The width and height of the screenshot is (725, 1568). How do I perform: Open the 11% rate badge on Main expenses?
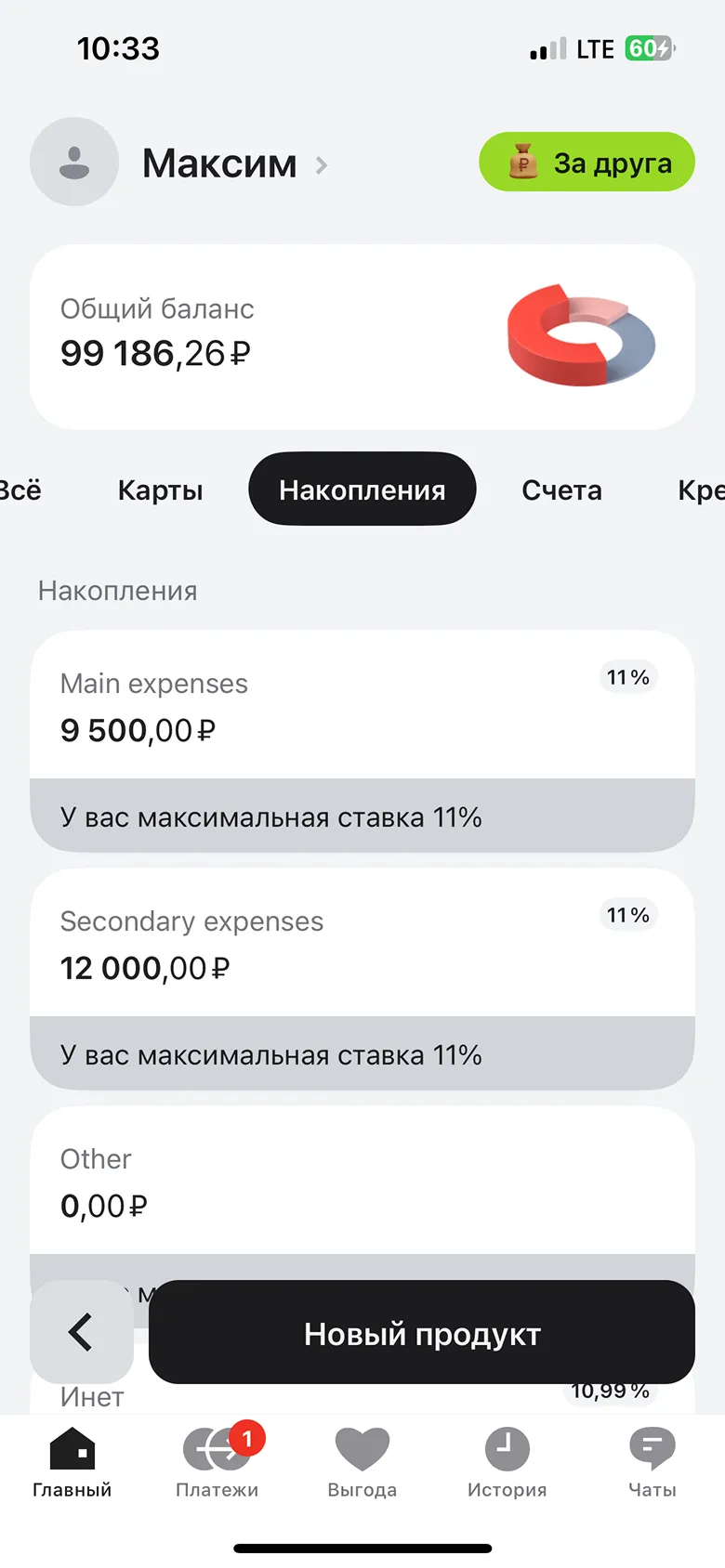[x=627, y=677]
